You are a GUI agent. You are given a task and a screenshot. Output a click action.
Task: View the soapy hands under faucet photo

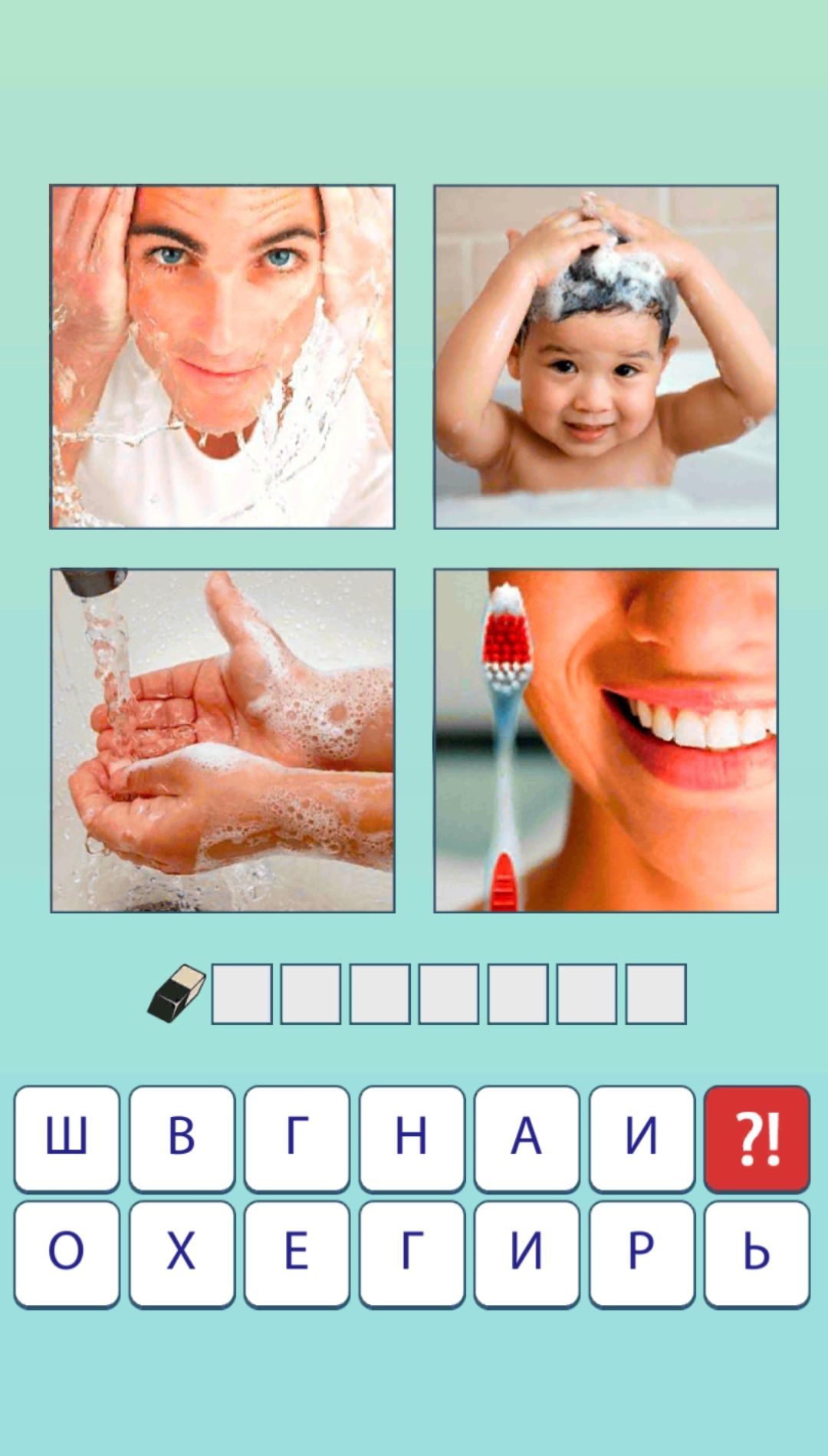(x=222, y=740)
